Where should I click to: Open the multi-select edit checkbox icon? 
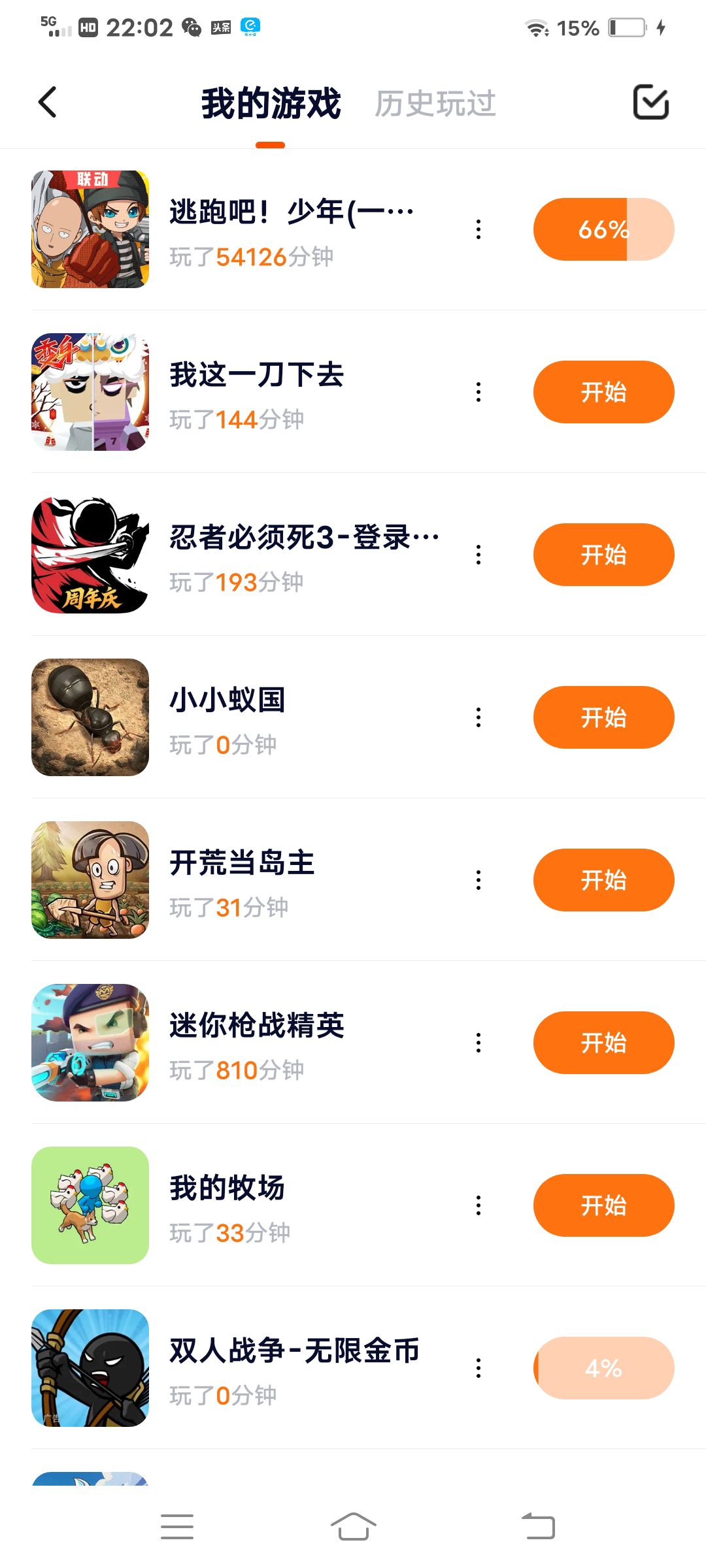[x=650, y=103]
